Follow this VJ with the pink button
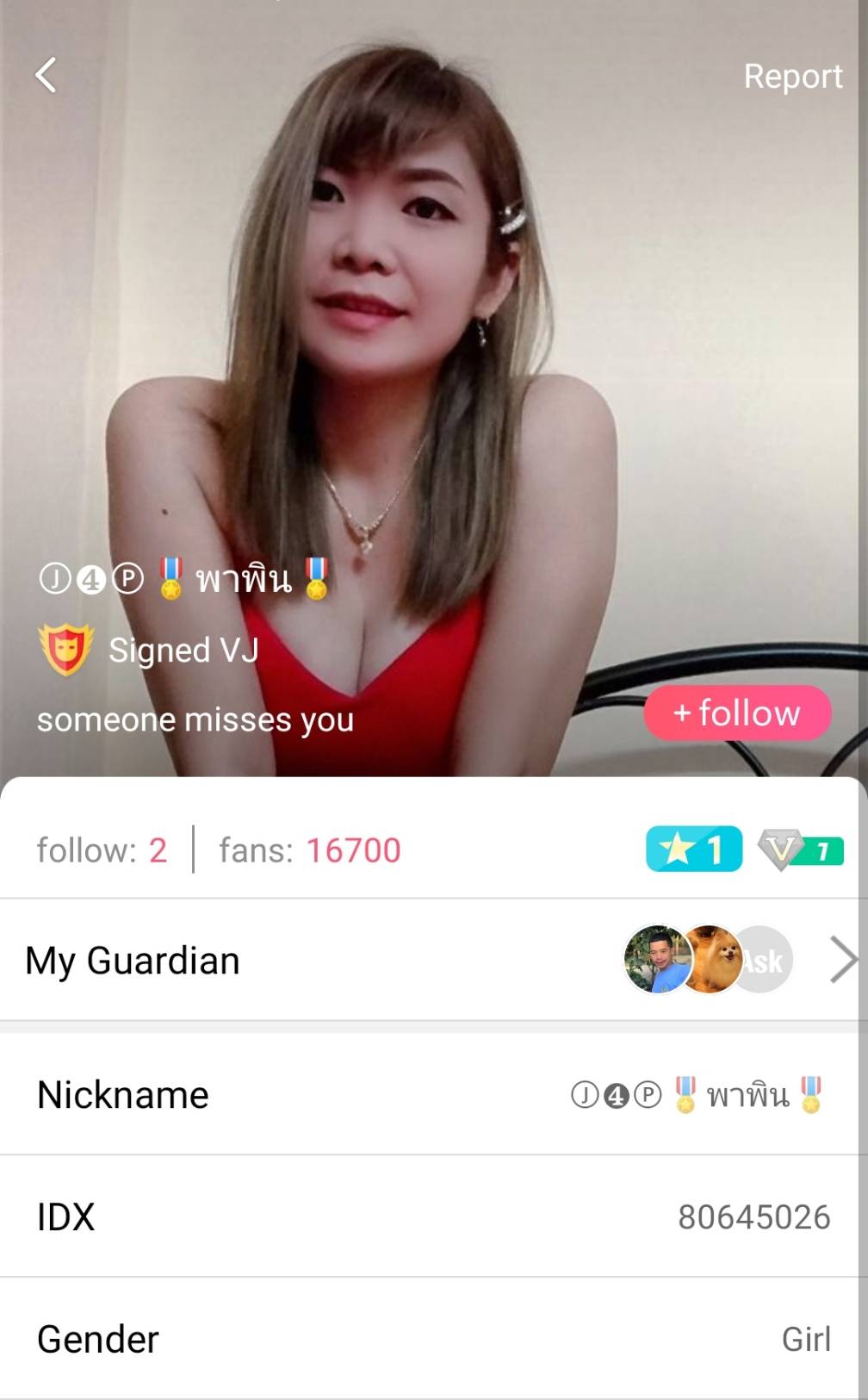 coord(737,713)
